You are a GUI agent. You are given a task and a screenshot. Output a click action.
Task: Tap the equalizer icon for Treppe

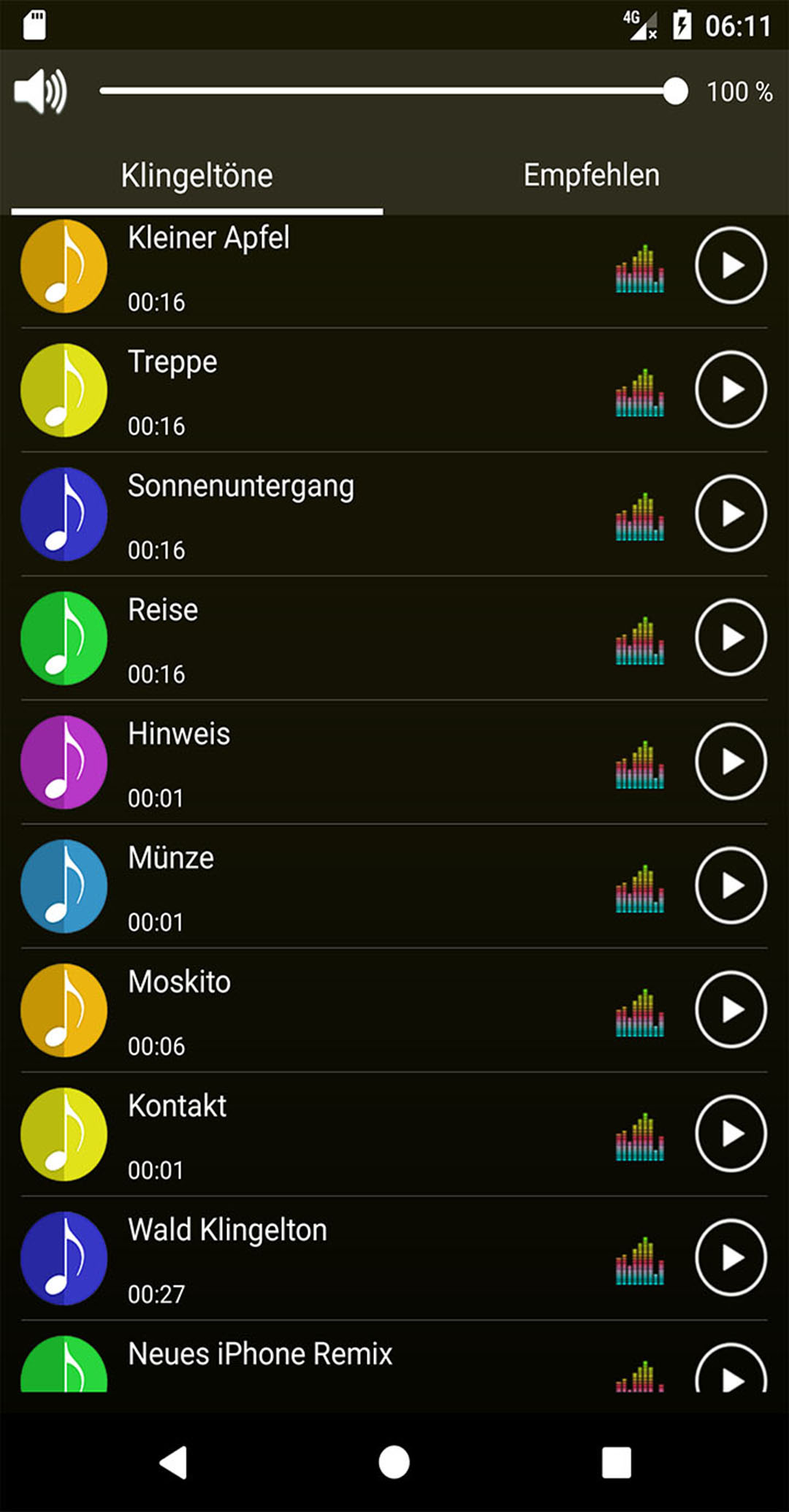(x=640, y=392)
